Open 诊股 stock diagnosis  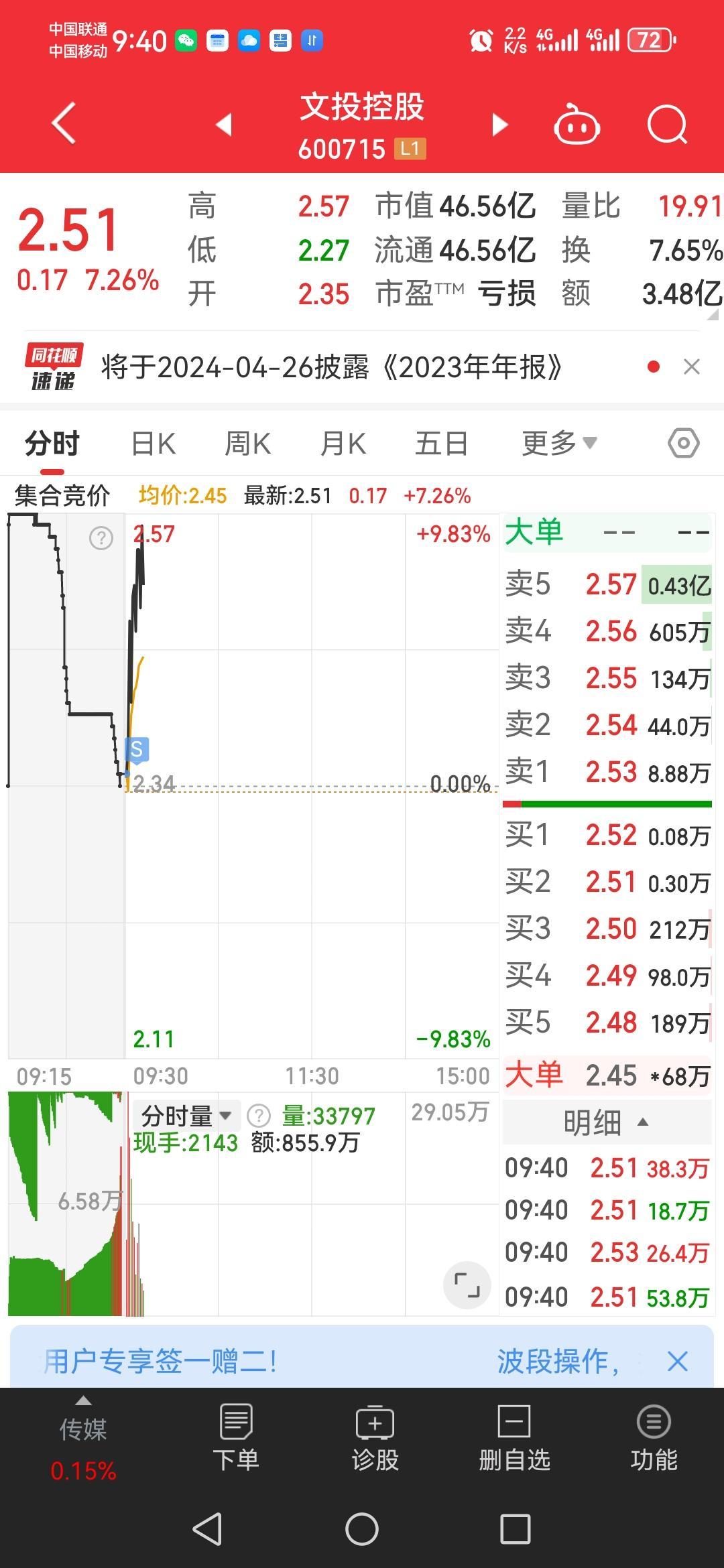pyautogui.click(x=375, y=1442)
